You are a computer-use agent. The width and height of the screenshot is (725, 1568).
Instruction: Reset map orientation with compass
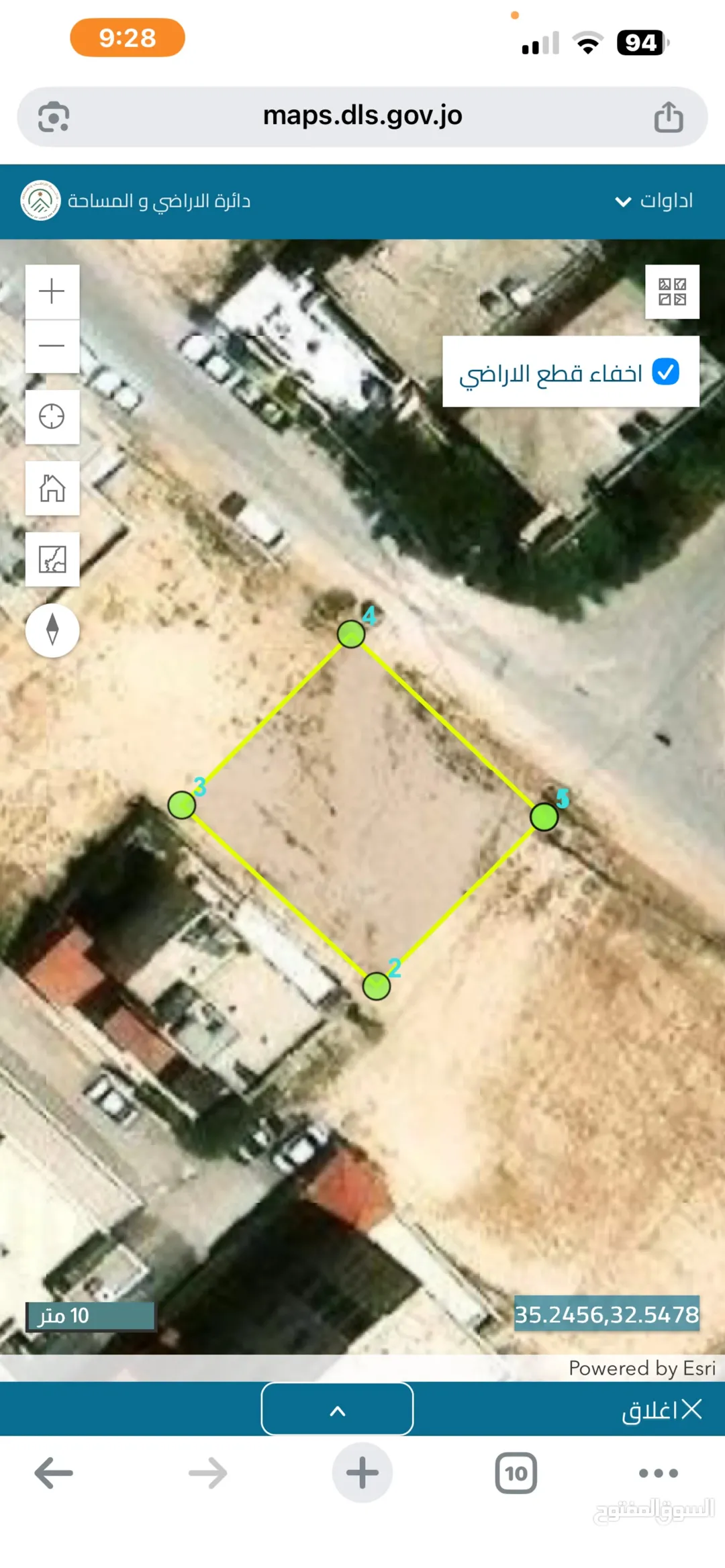pos(52,630)
